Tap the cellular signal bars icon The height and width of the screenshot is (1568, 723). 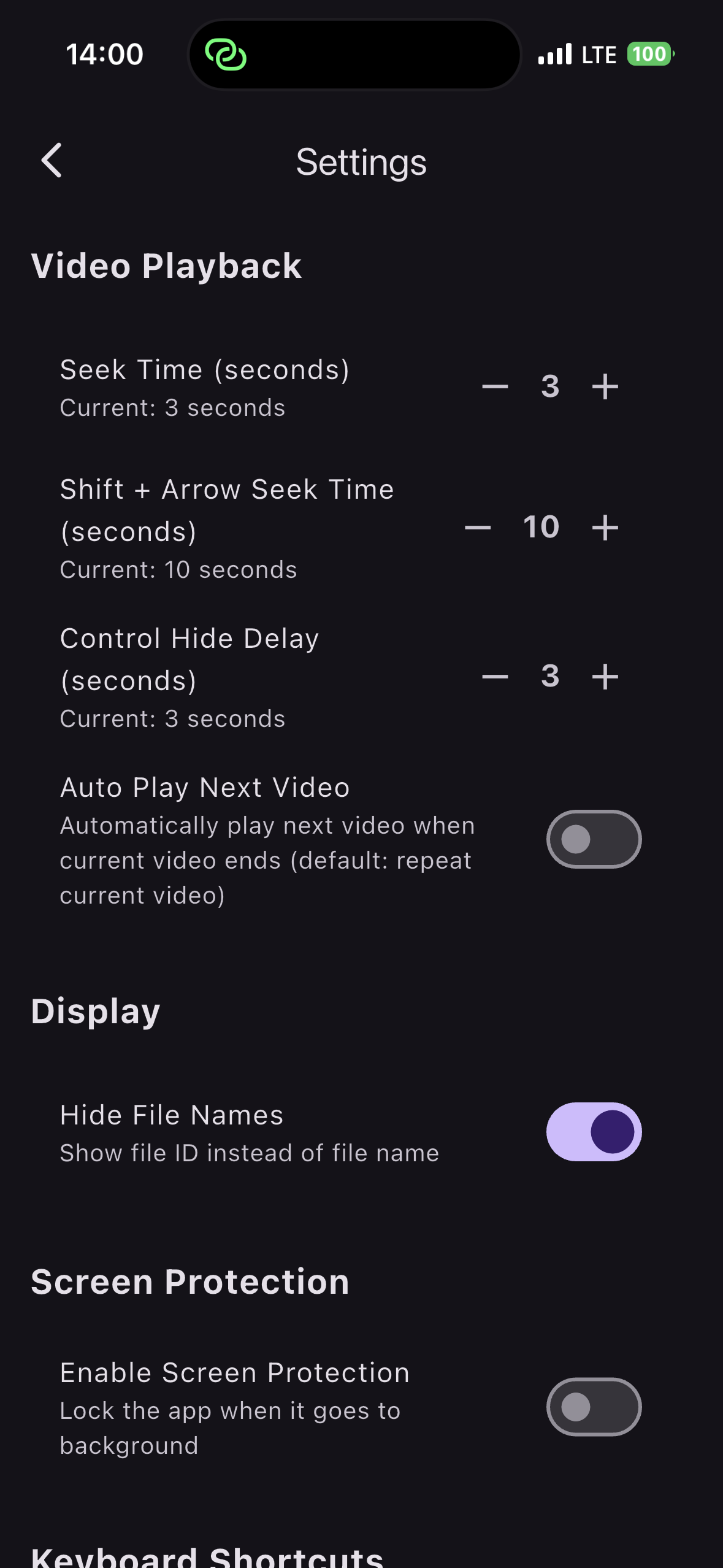point(555,54)
